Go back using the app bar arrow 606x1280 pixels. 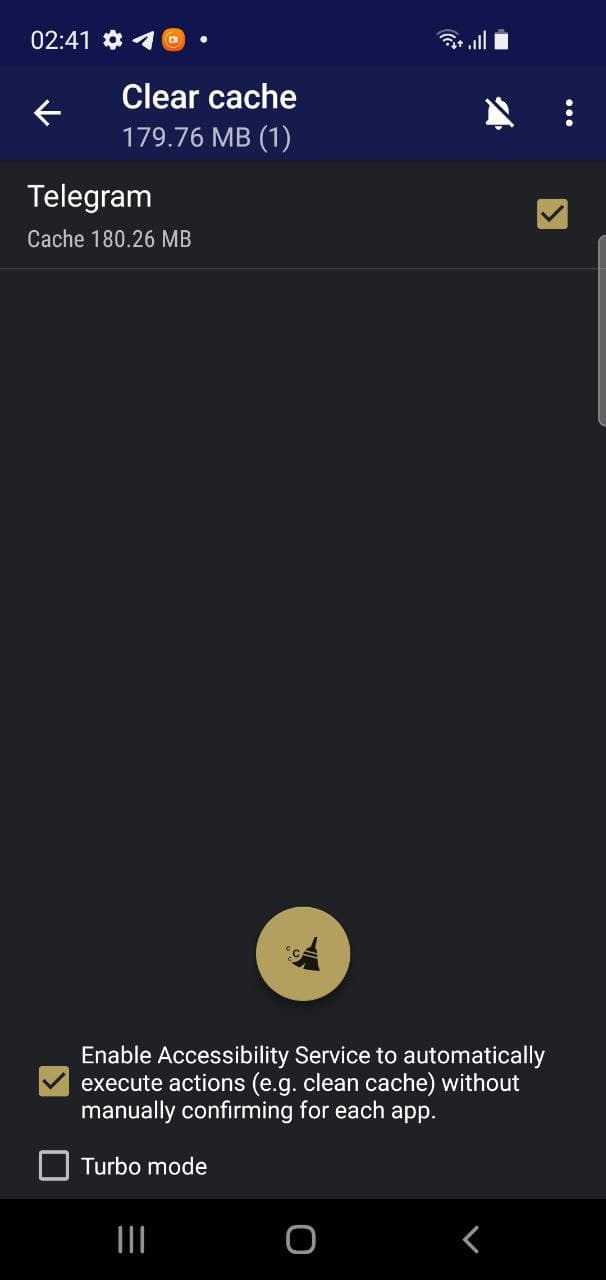click(48, 114)
